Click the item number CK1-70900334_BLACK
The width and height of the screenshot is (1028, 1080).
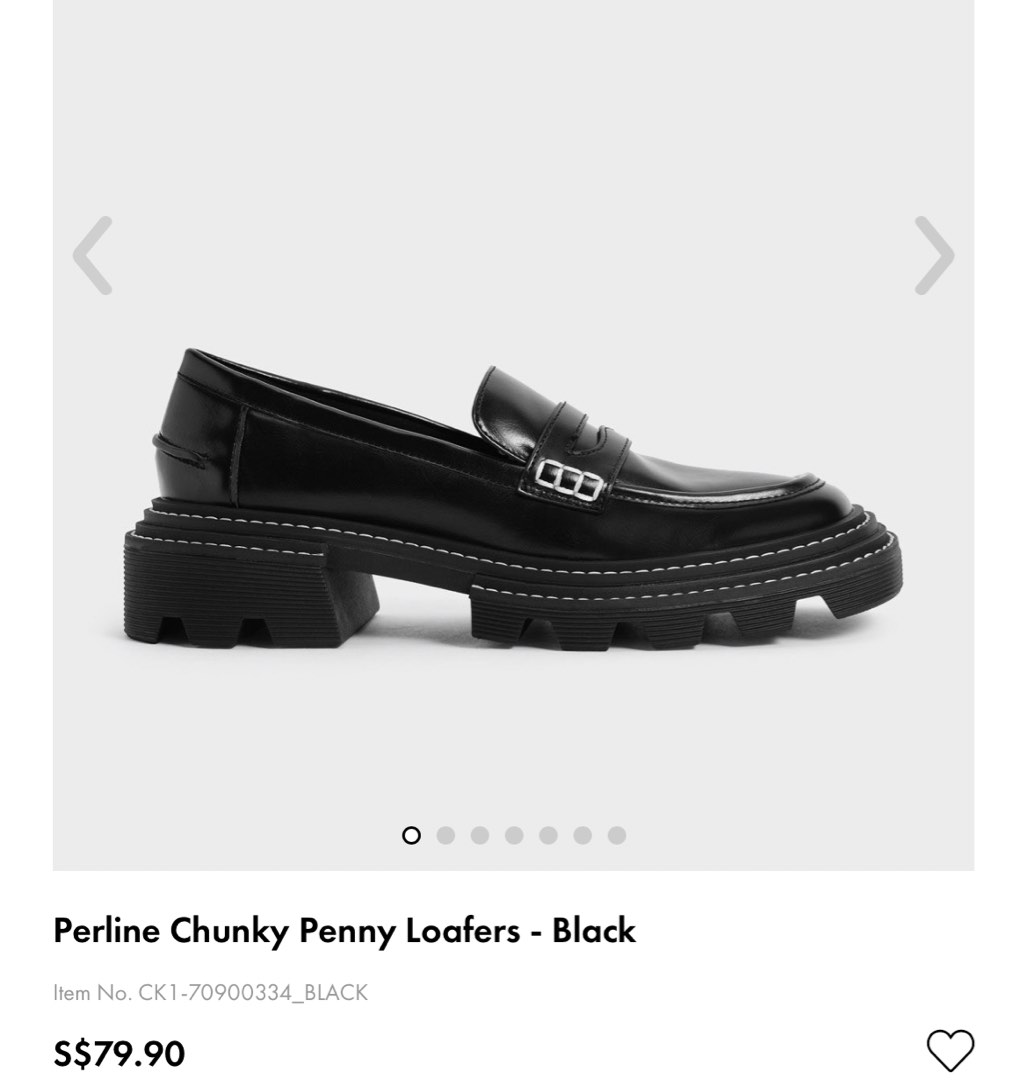(x=211, y=994)
